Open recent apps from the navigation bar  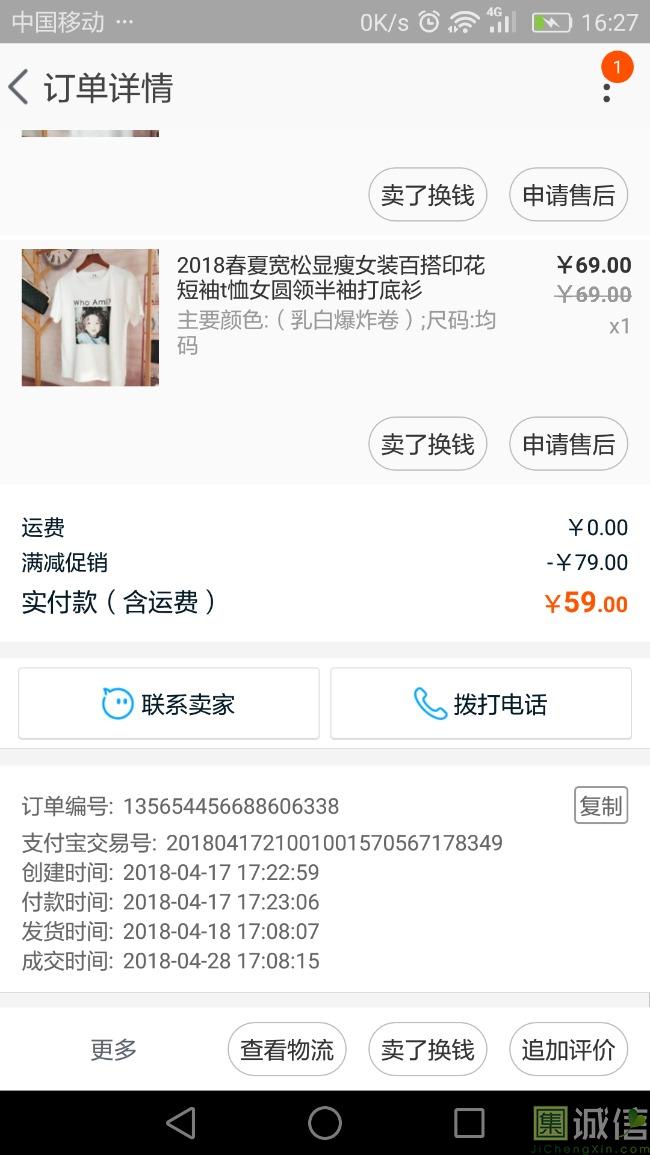469,1122
